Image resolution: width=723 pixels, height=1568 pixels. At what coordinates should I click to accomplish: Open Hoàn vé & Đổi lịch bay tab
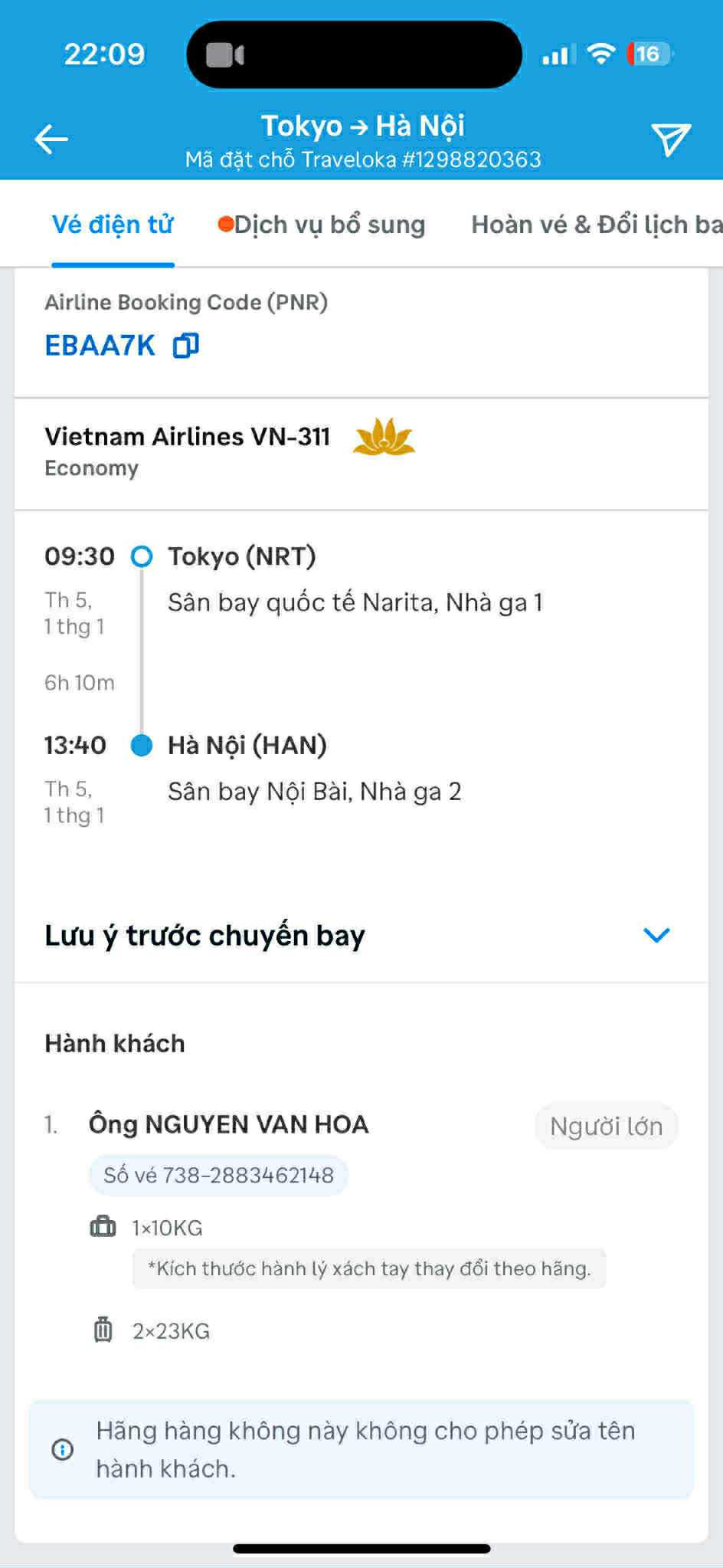596,225
